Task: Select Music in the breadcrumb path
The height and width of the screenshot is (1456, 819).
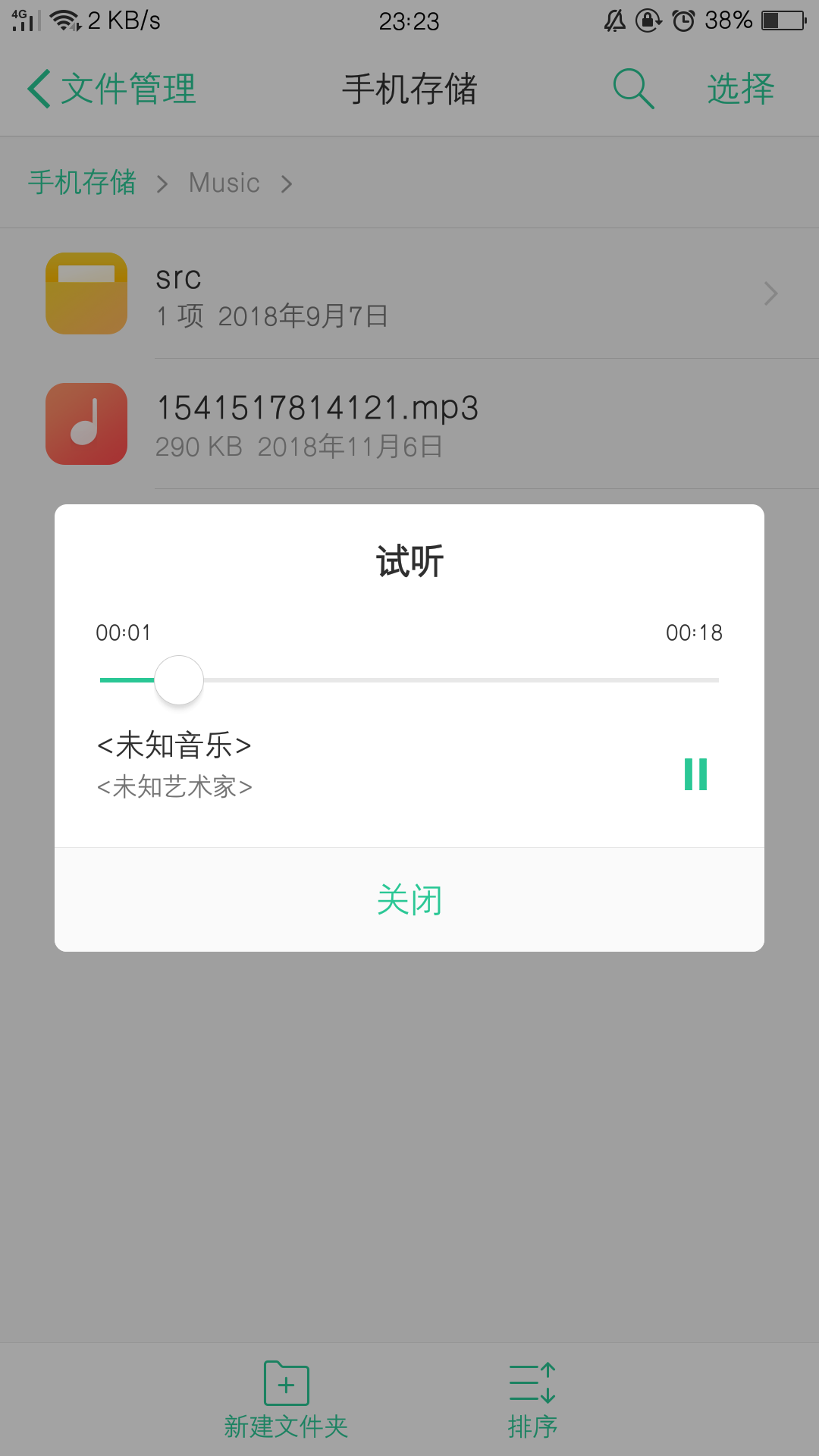Action: 224,183
